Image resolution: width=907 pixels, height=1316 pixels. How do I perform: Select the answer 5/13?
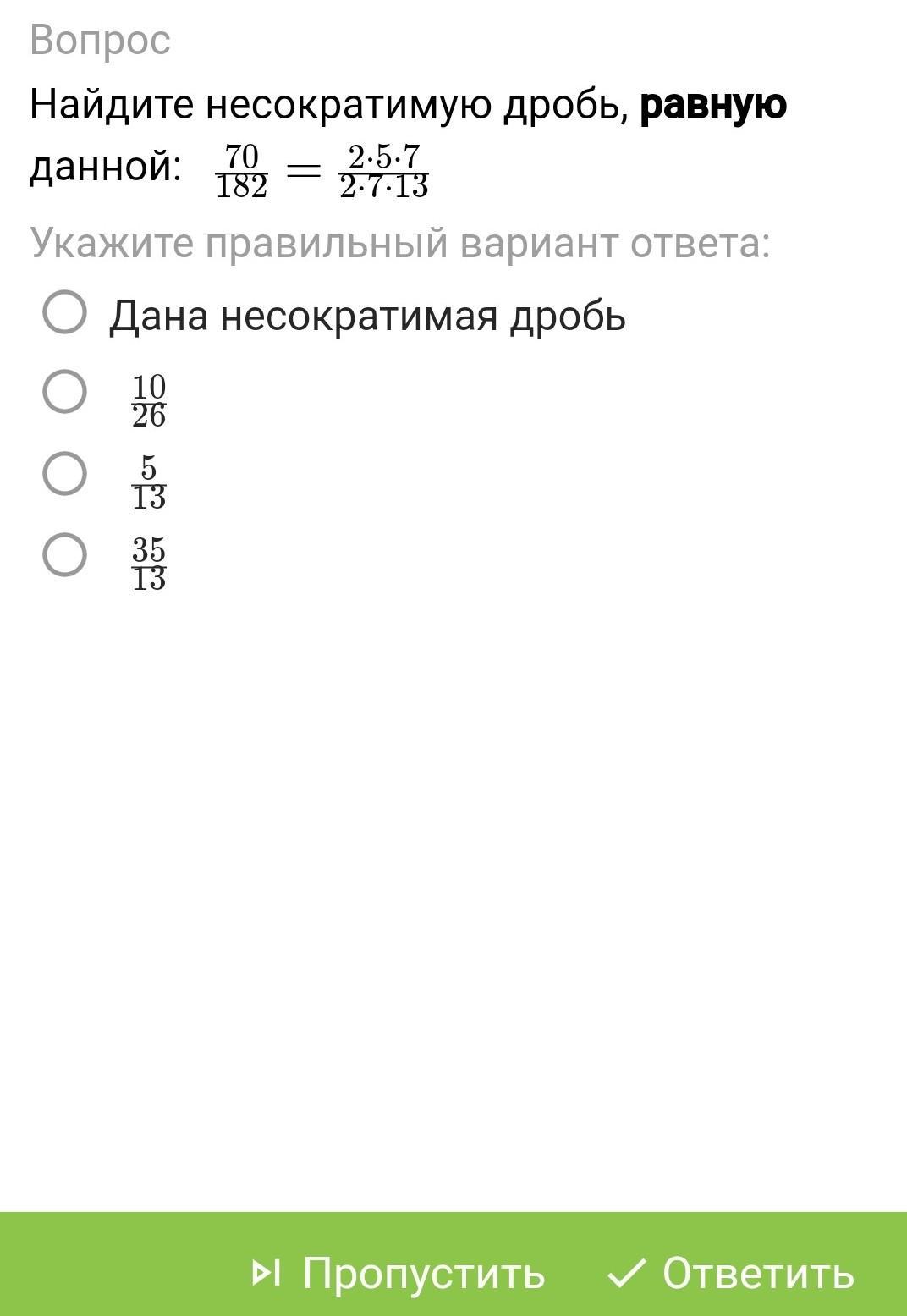(65, 473)
